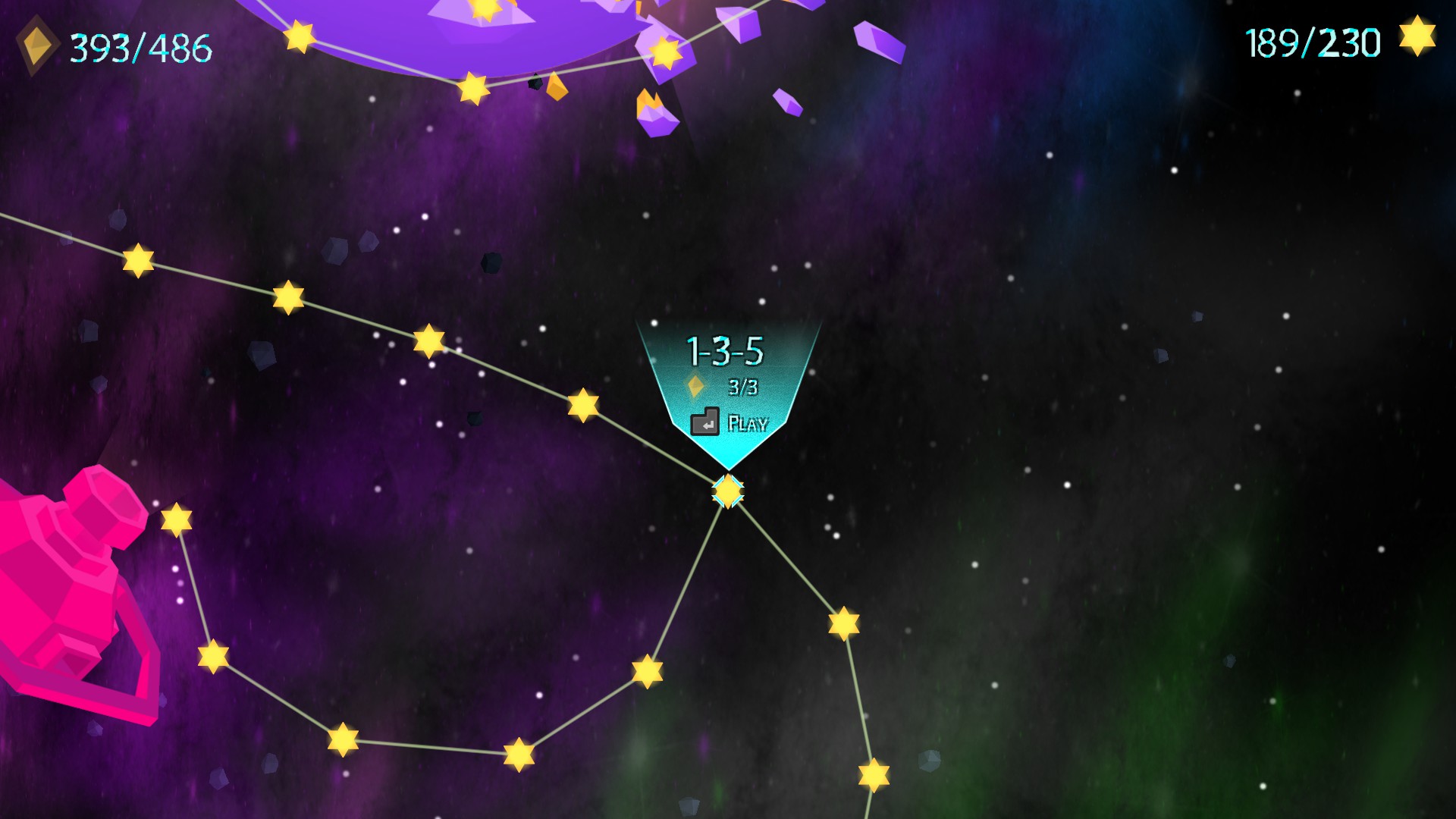The height and width of the screenshot is (819, 1456).
Task: Select the highlighted 1-3-5 level star
Action: click(728, 491)
